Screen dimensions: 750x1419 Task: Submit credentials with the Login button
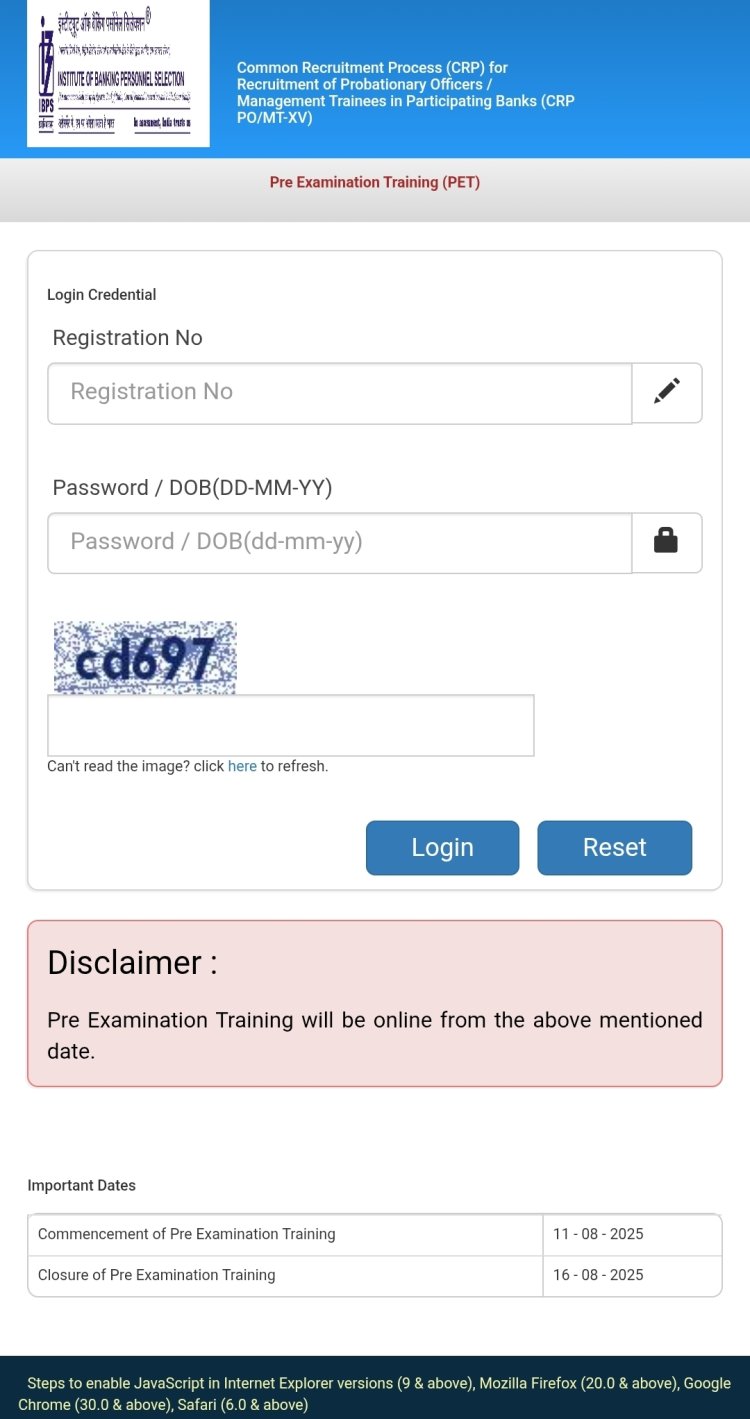(442, 848)
